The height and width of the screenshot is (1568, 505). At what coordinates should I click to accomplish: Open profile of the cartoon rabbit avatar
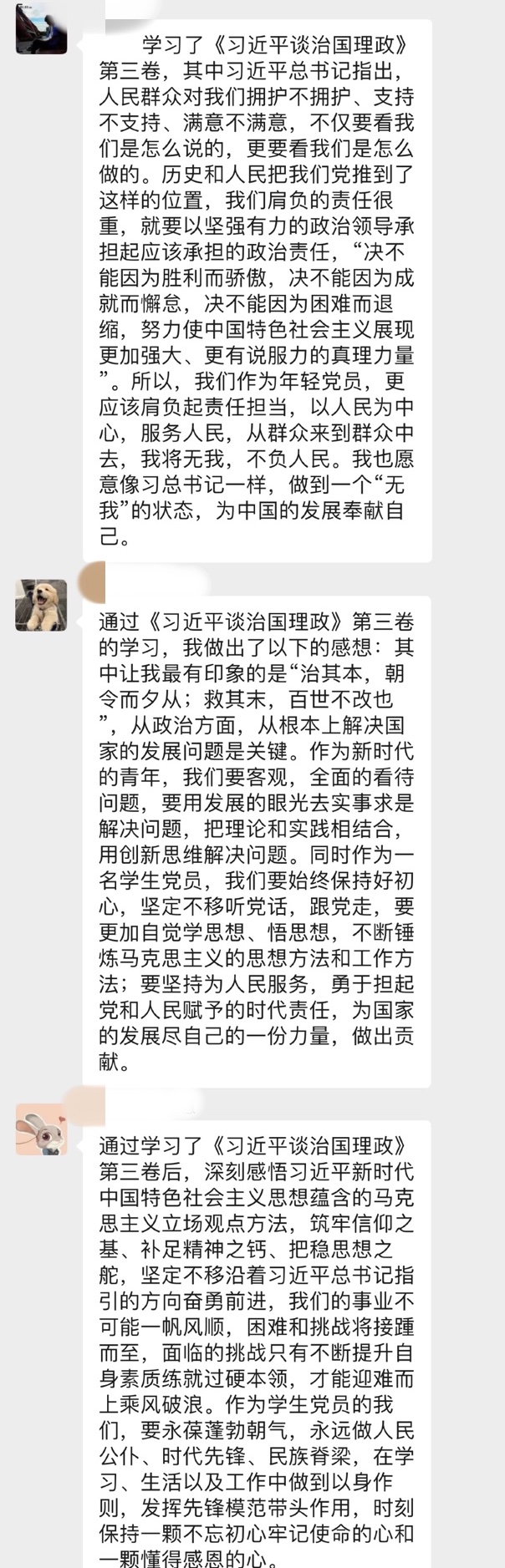41,1129
